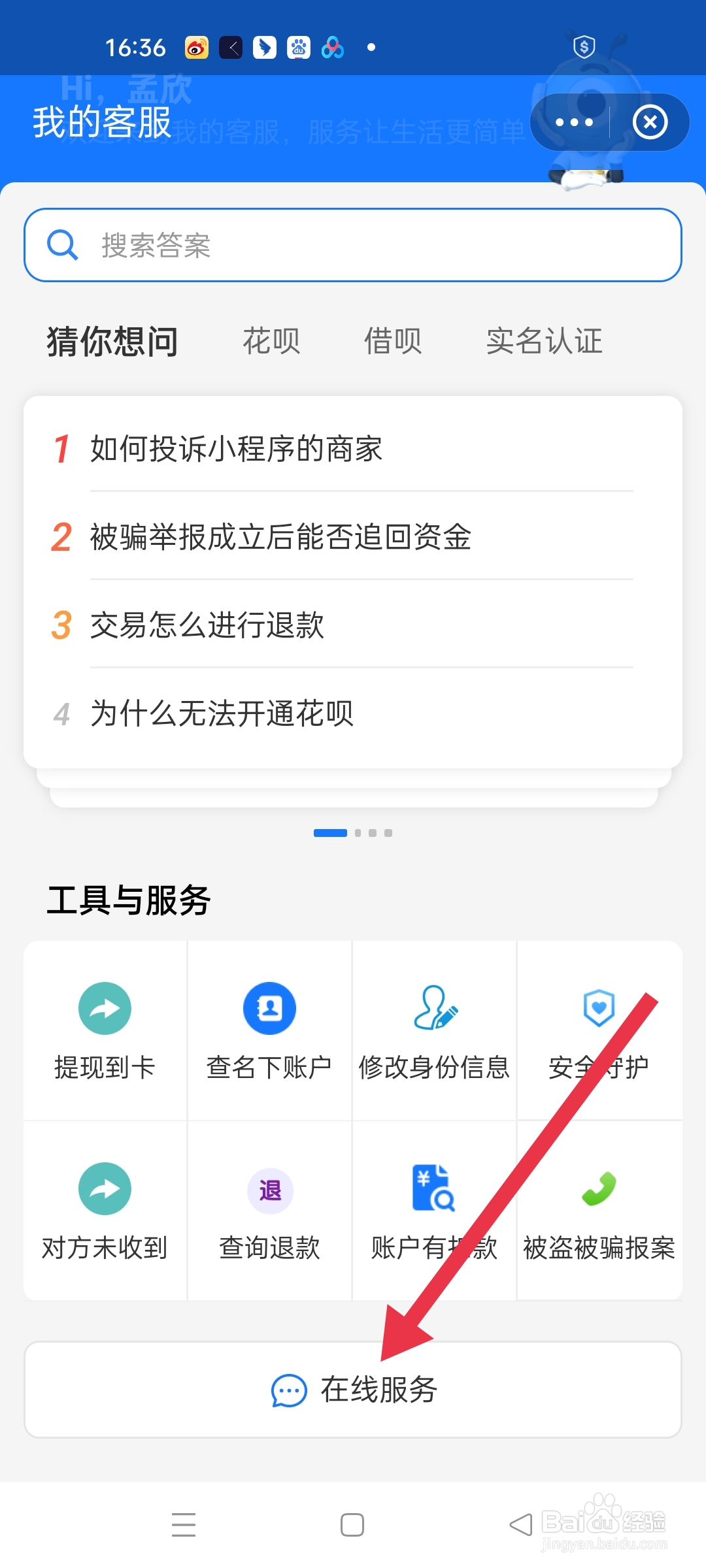The image size is (706, 1568).
Task: Tap the search magnifier icon
Action: tap(62, 245)
